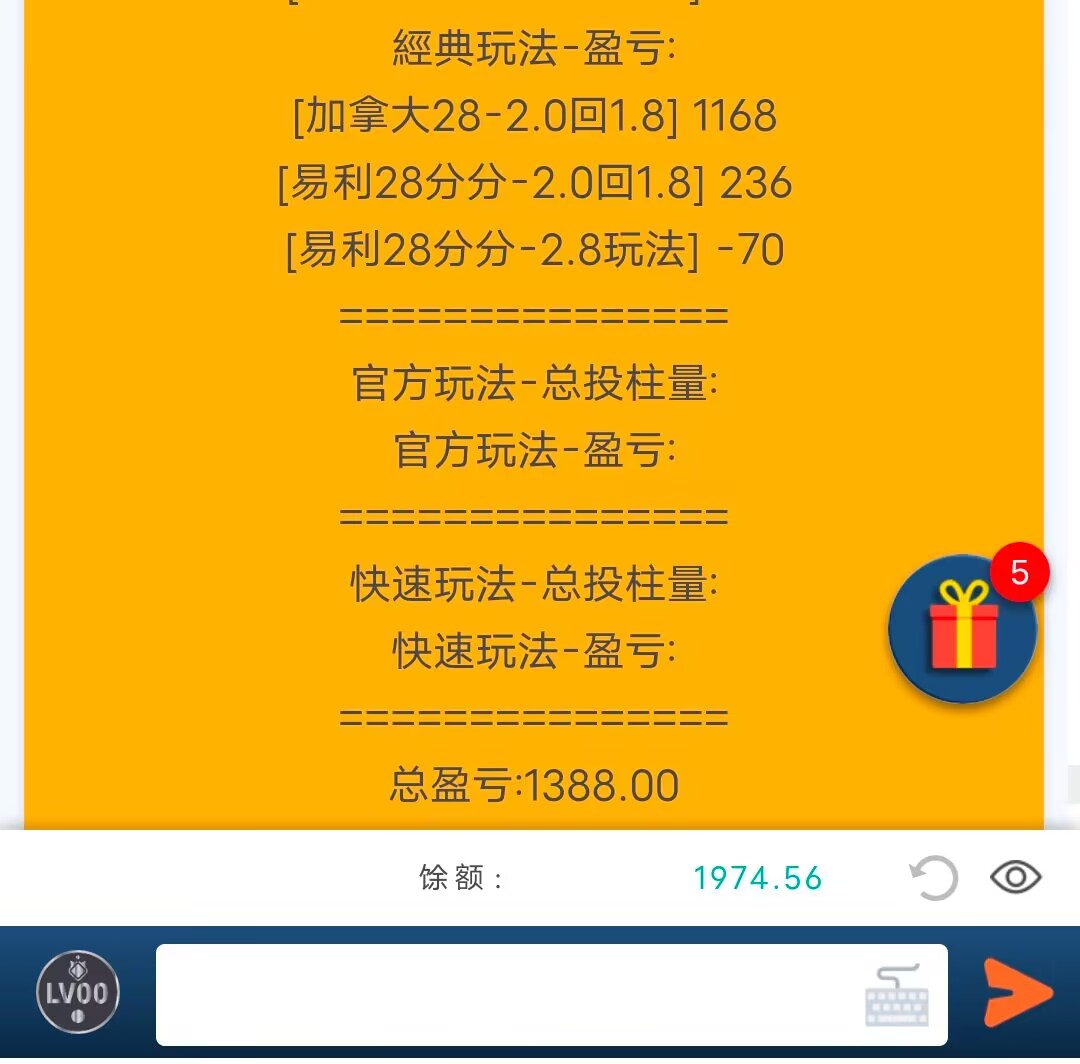Open the keyboard panel icon
The image size is (1080, 1064).
pos(897,995)
